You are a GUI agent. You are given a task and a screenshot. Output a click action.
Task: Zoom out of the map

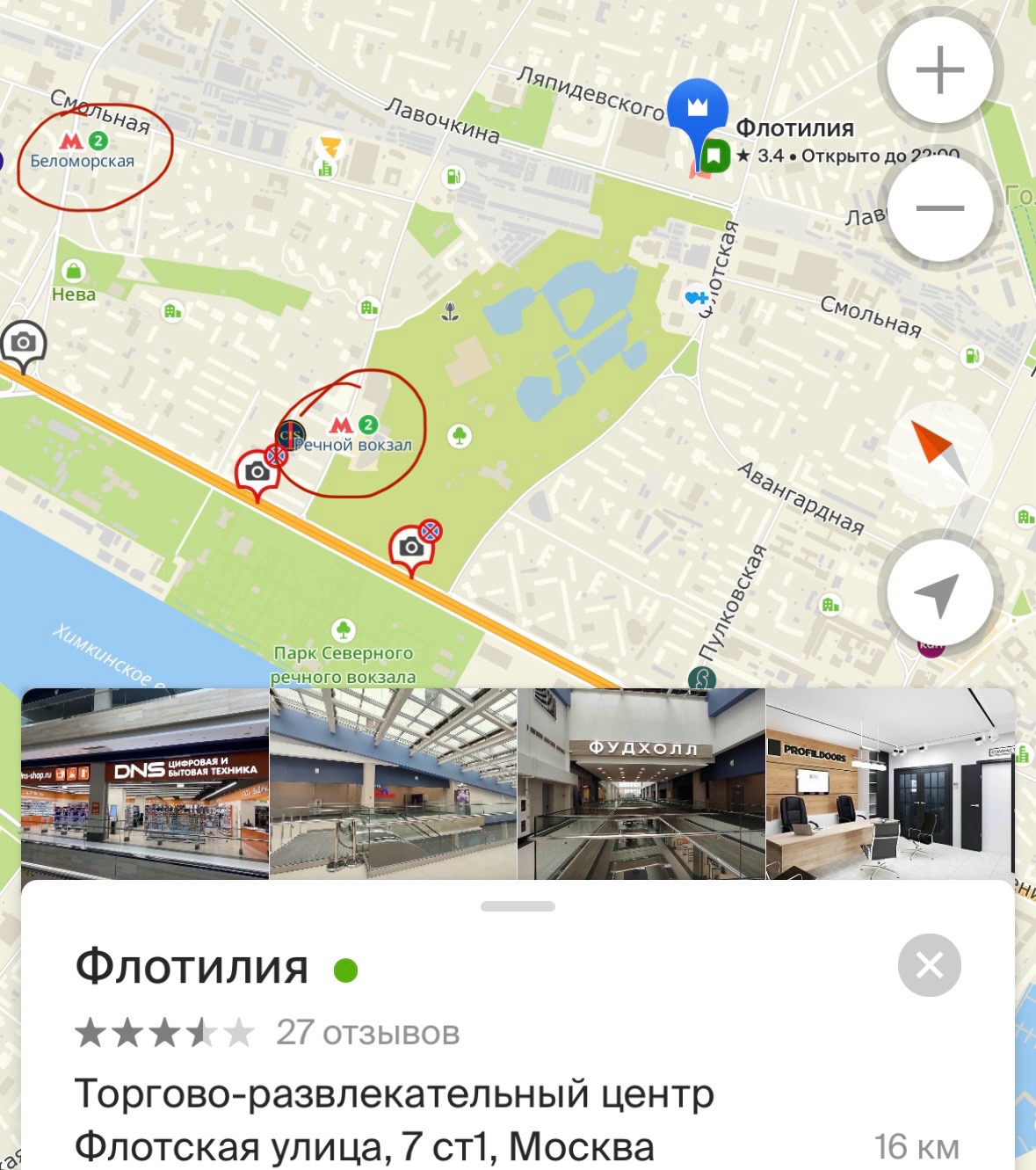point(939,208)
